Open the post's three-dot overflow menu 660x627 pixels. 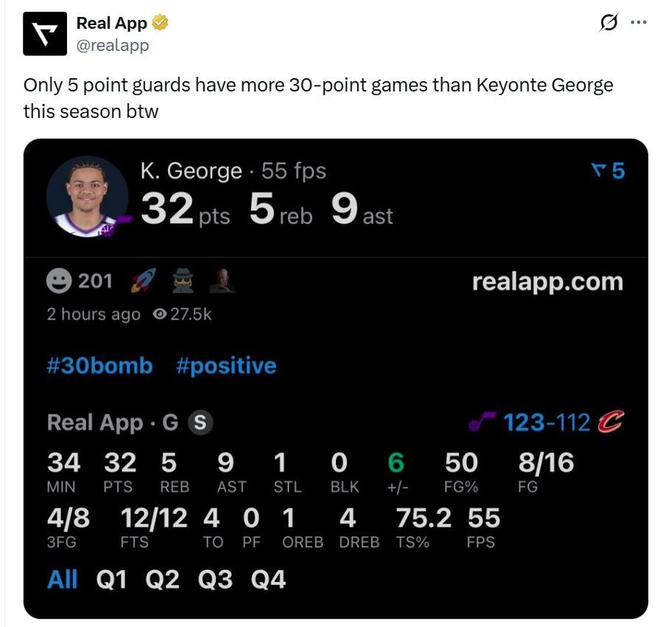click(x=637, y=24)
